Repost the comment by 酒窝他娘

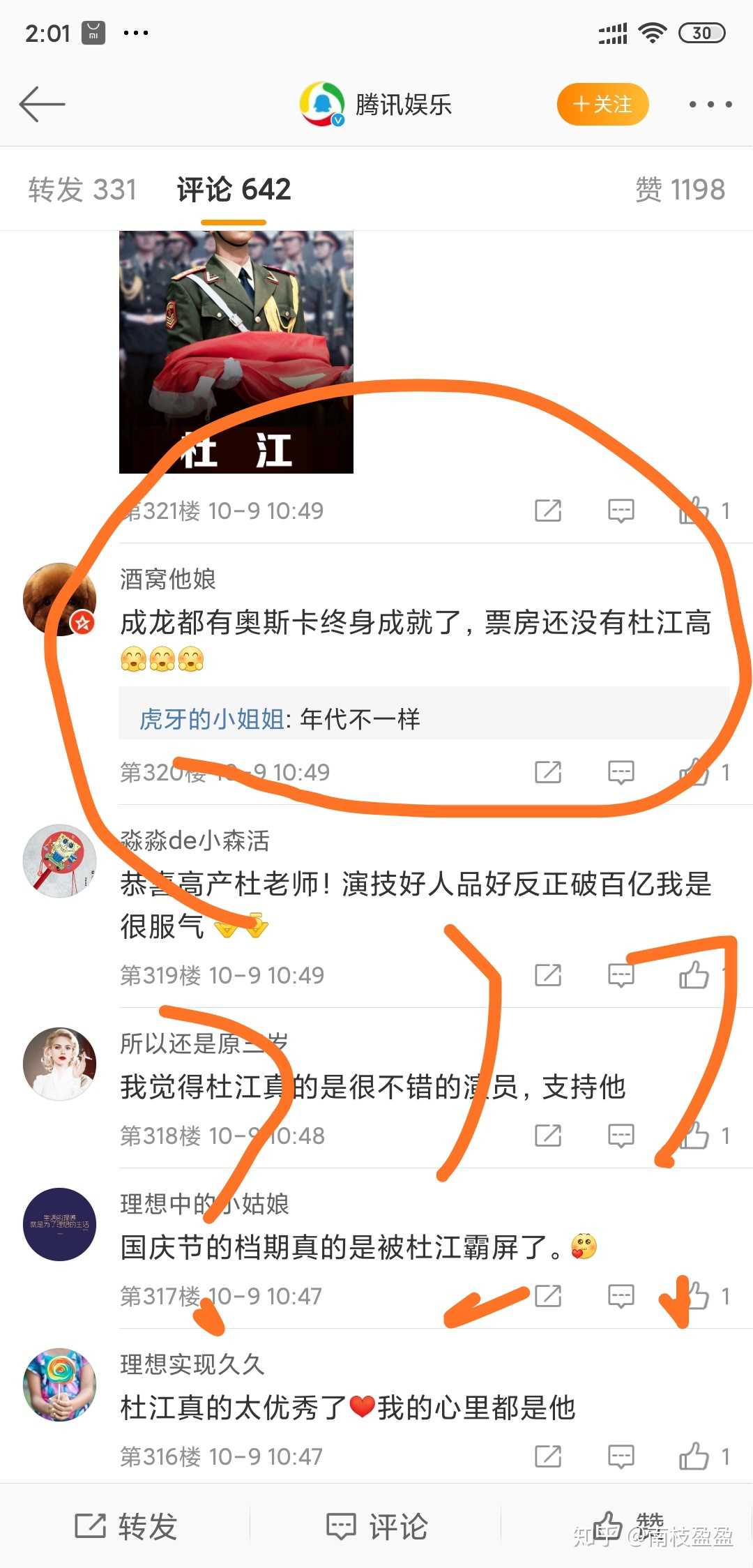[548, 772]
